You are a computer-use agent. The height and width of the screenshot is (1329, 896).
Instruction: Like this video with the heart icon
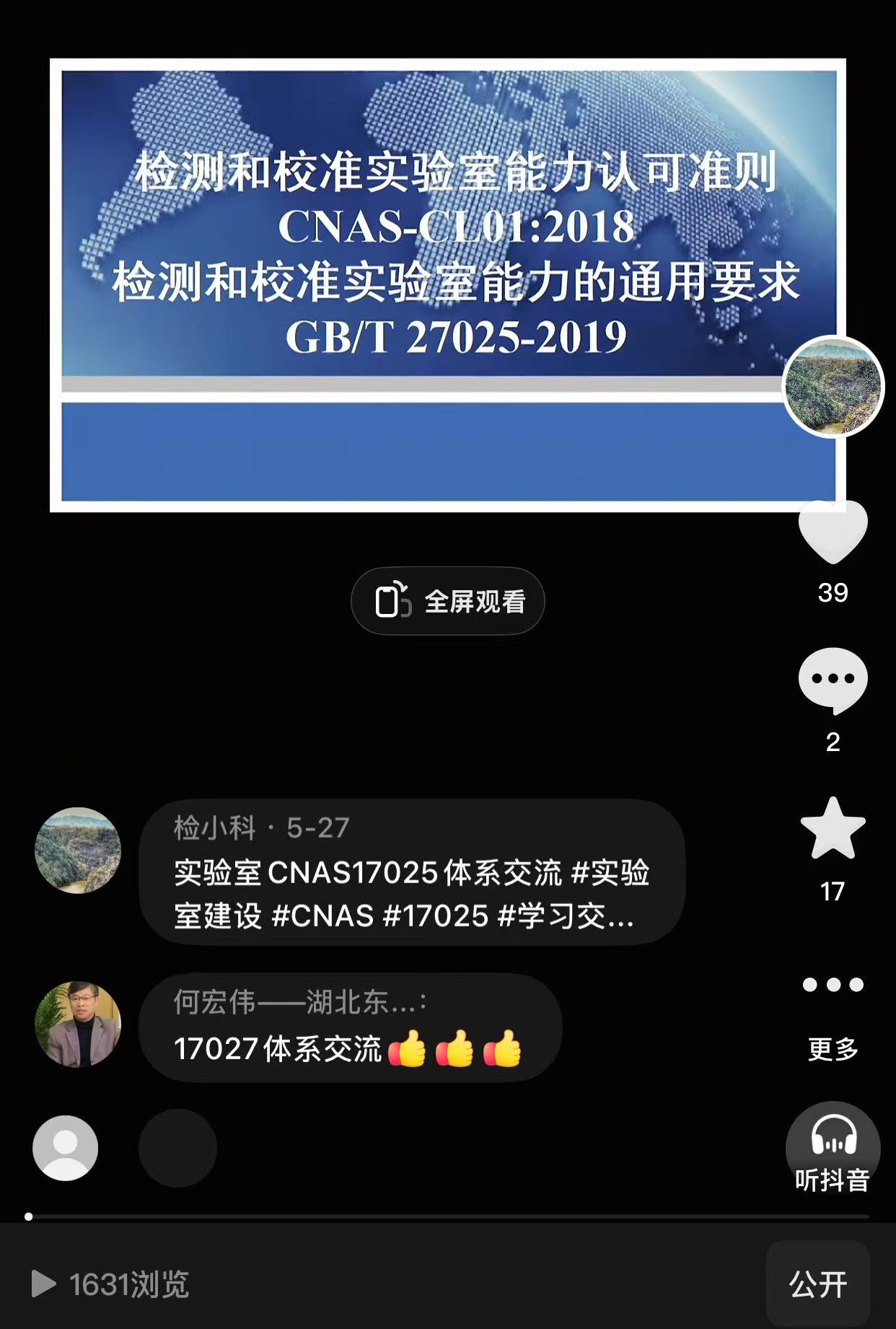tap(833, 532)
